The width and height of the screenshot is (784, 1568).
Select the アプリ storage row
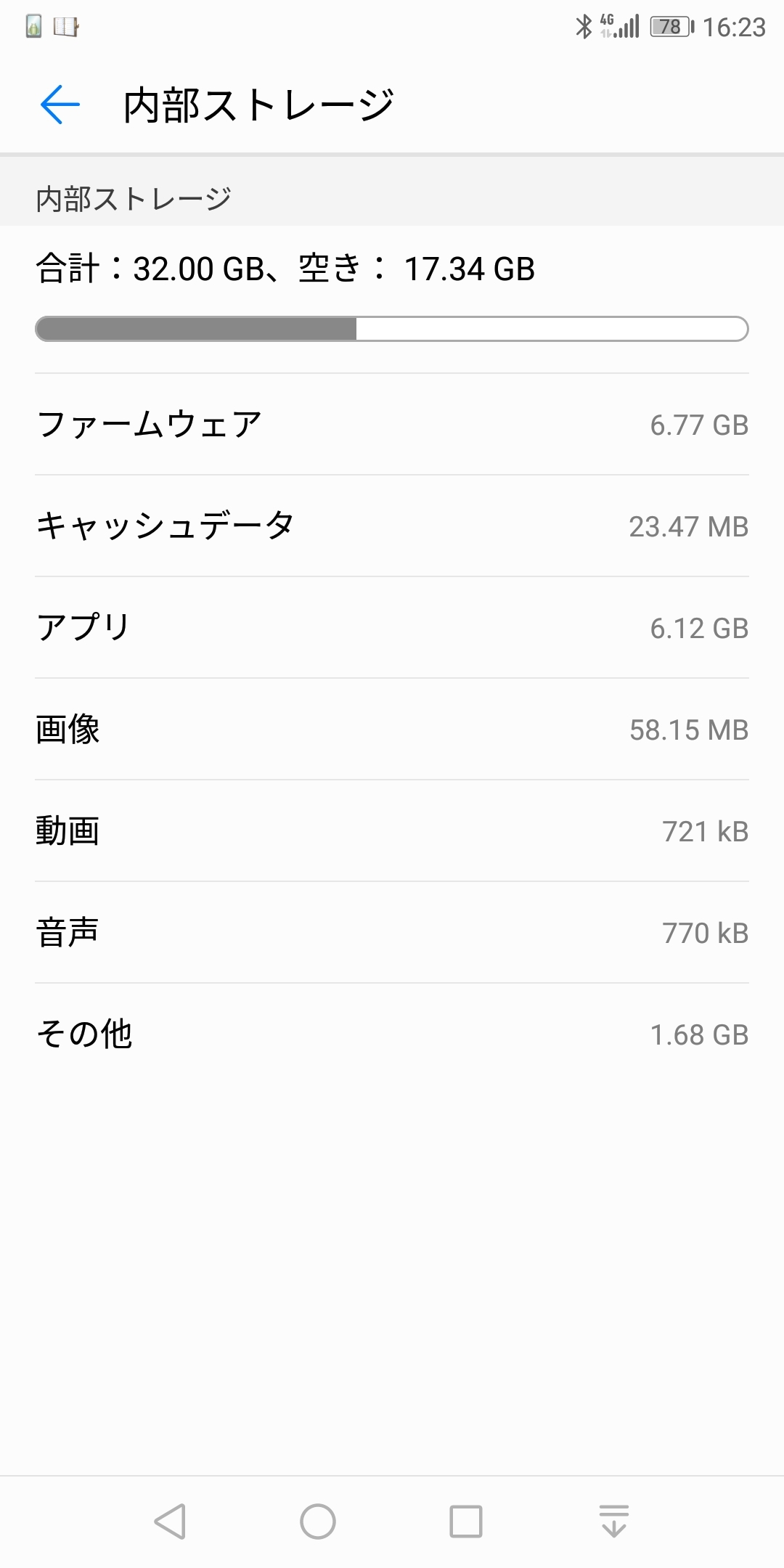click(392, 628)
